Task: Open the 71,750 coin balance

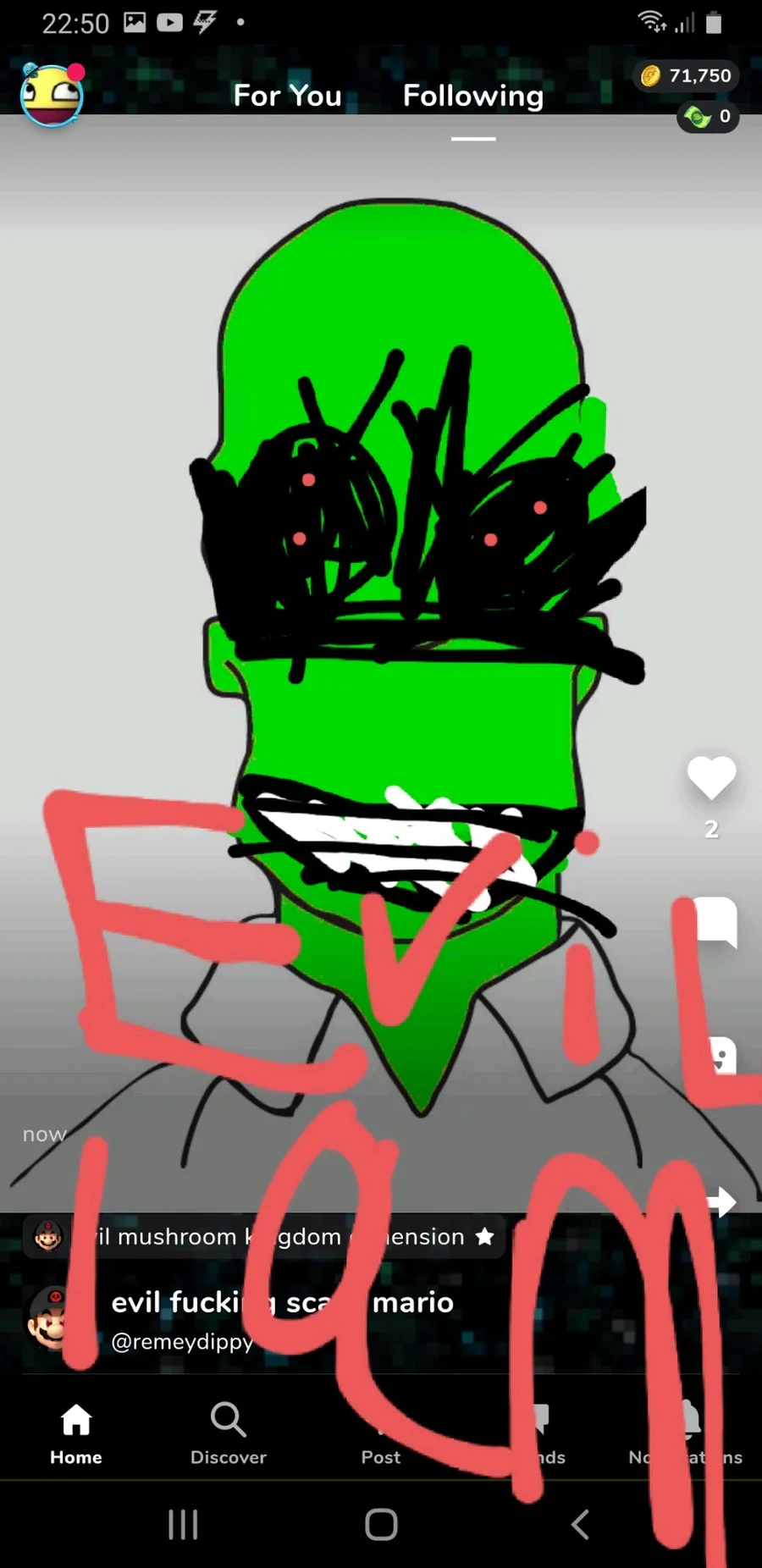Action: point(687,76)
